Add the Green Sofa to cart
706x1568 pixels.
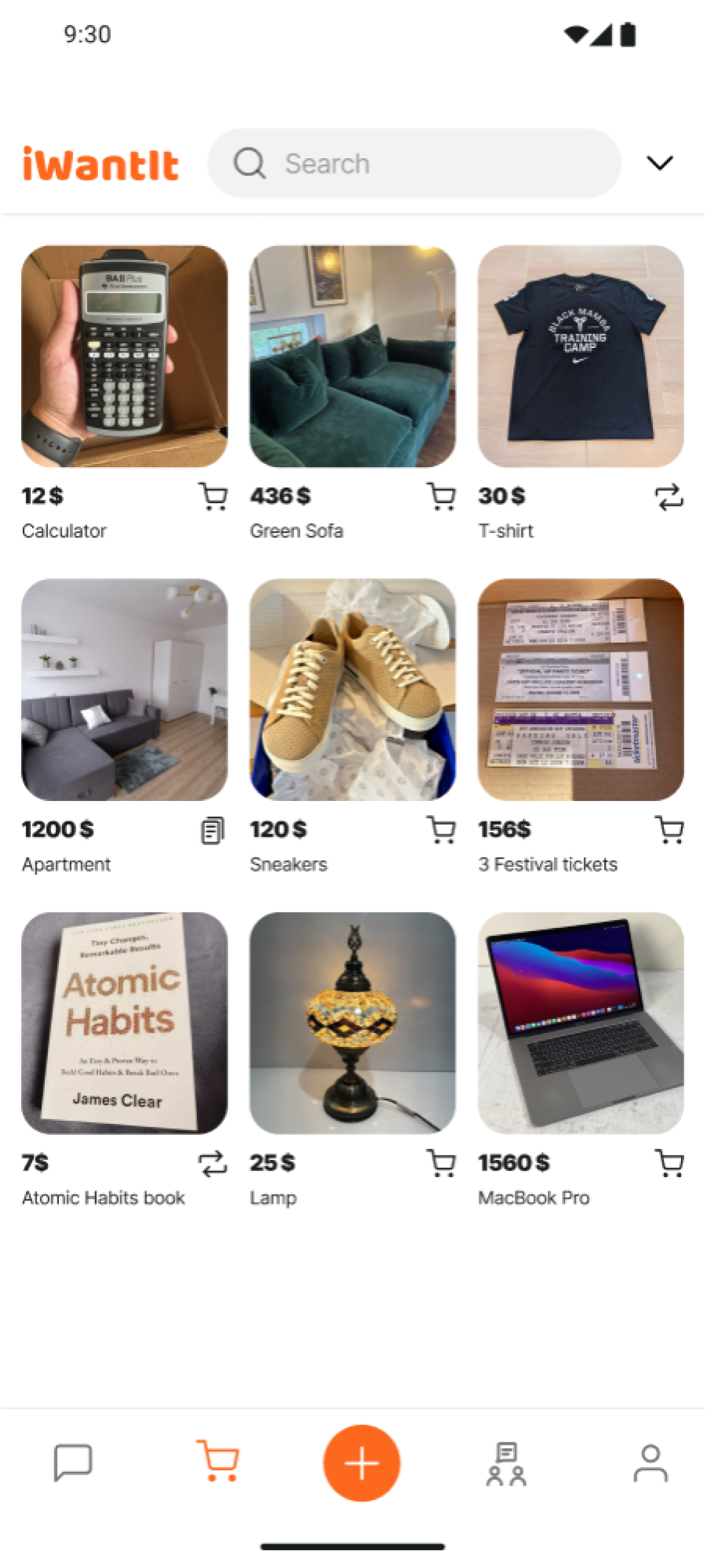(441, 497)
